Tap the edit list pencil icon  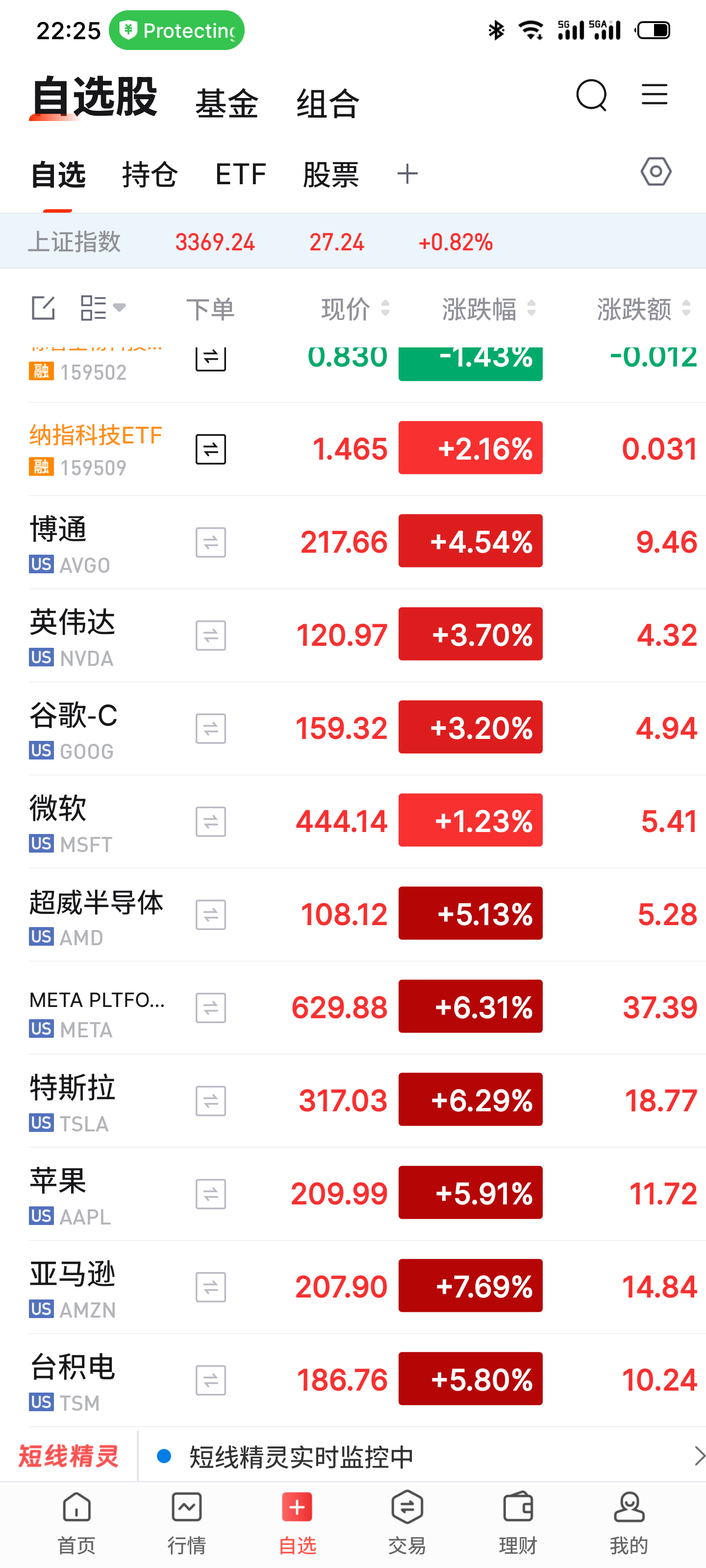pos(43,308)
